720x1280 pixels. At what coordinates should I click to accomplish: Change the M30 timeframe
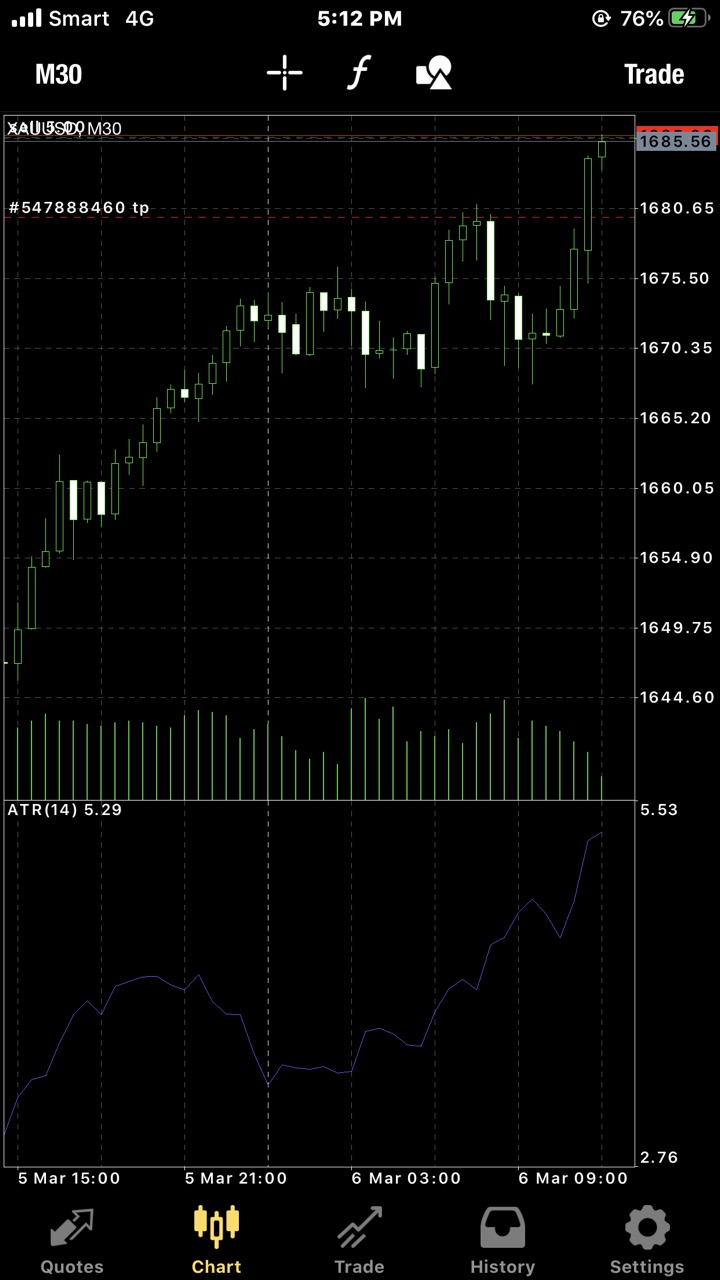coord(58,74)
